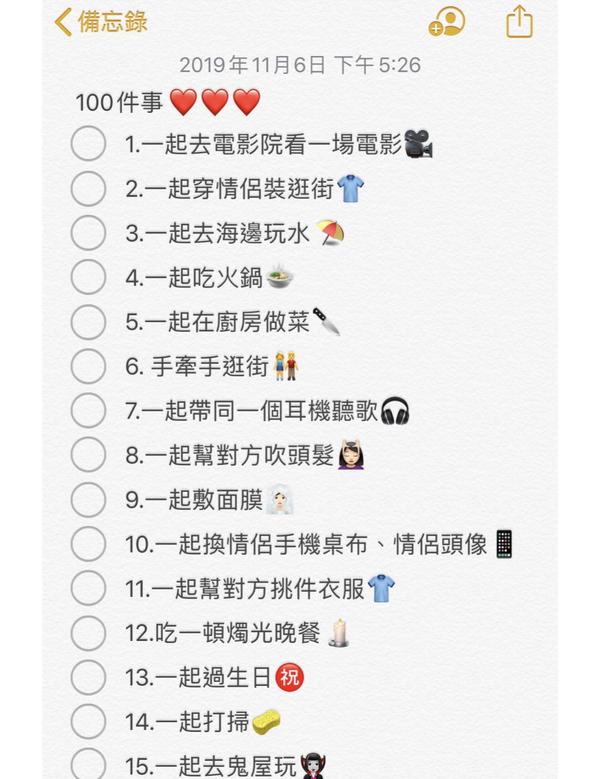Check off 1.一起去電影院看一場電影
This screenshot has height=779, width=600.
[x=89, y=144]
